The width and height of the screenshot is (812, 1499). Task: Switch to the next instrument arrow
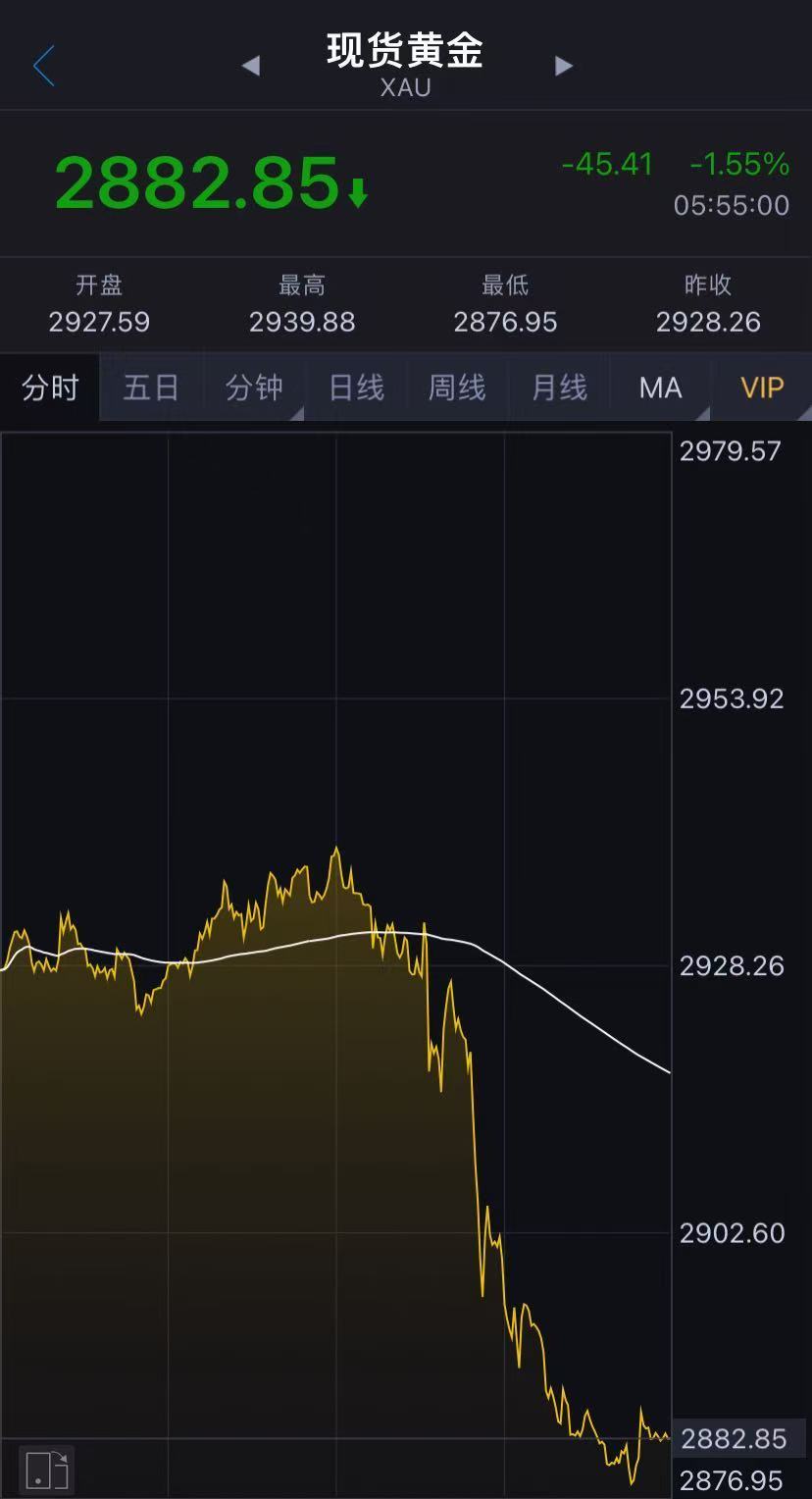563,66
